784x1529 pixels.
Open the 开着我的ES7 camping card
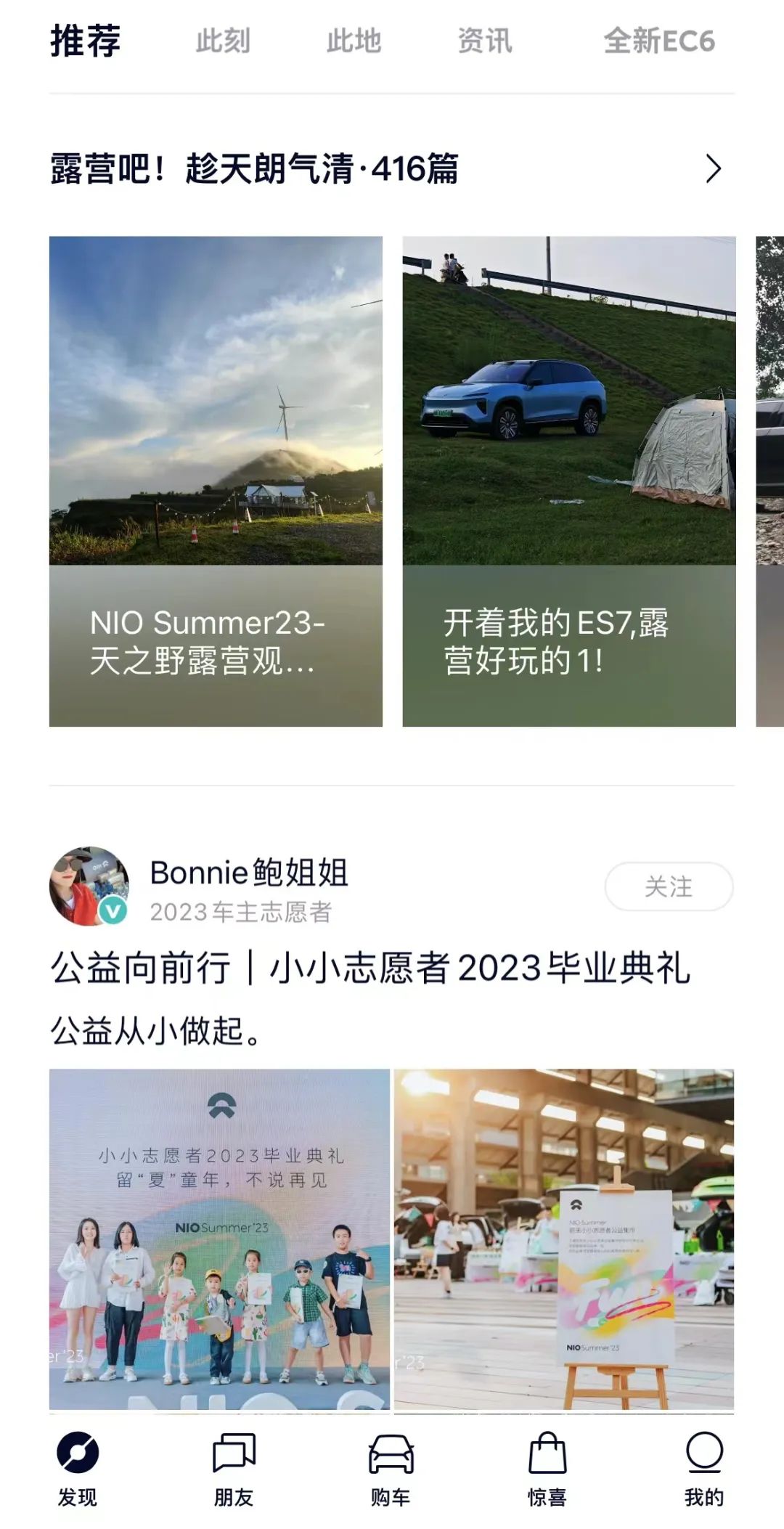[569, 481]
